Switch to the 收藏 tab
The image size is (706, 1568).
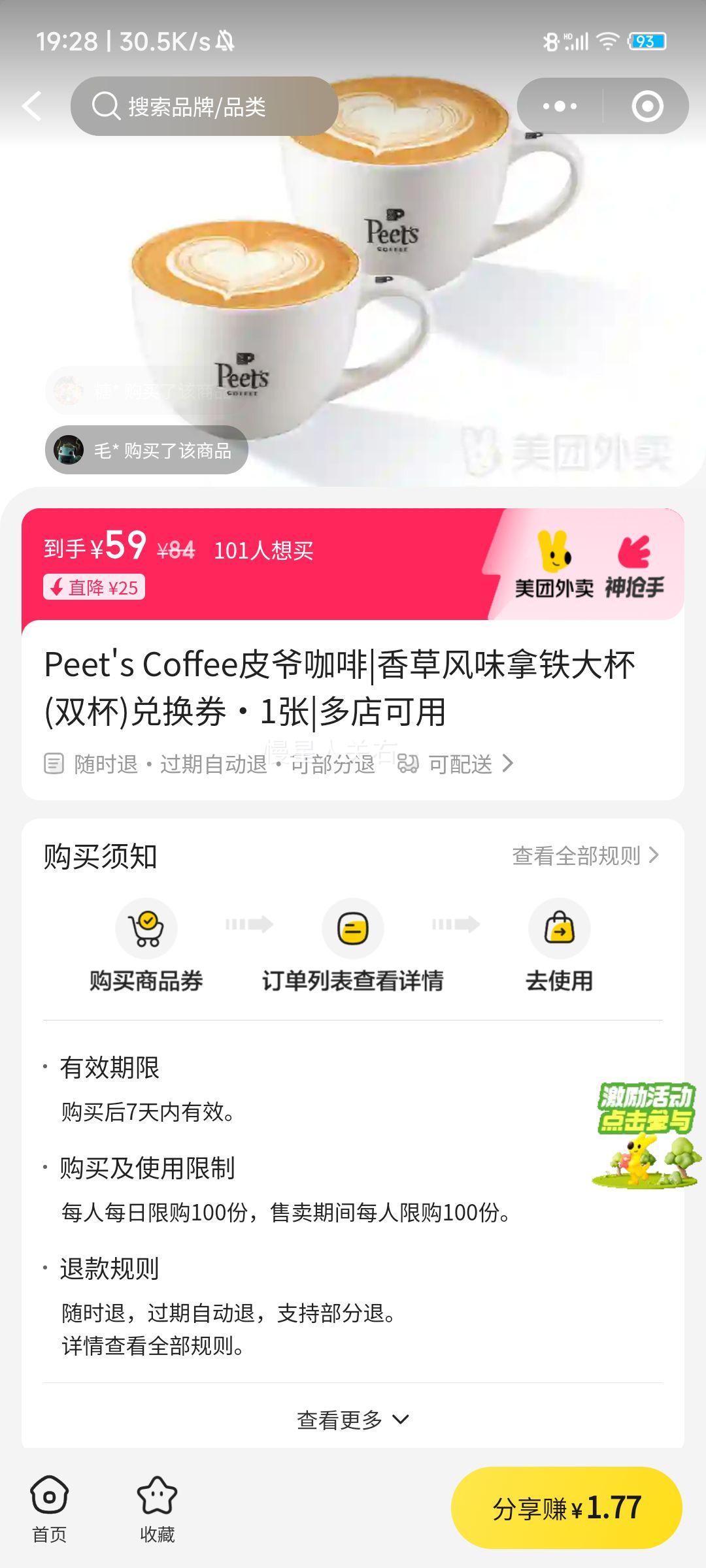(157, 1510)
